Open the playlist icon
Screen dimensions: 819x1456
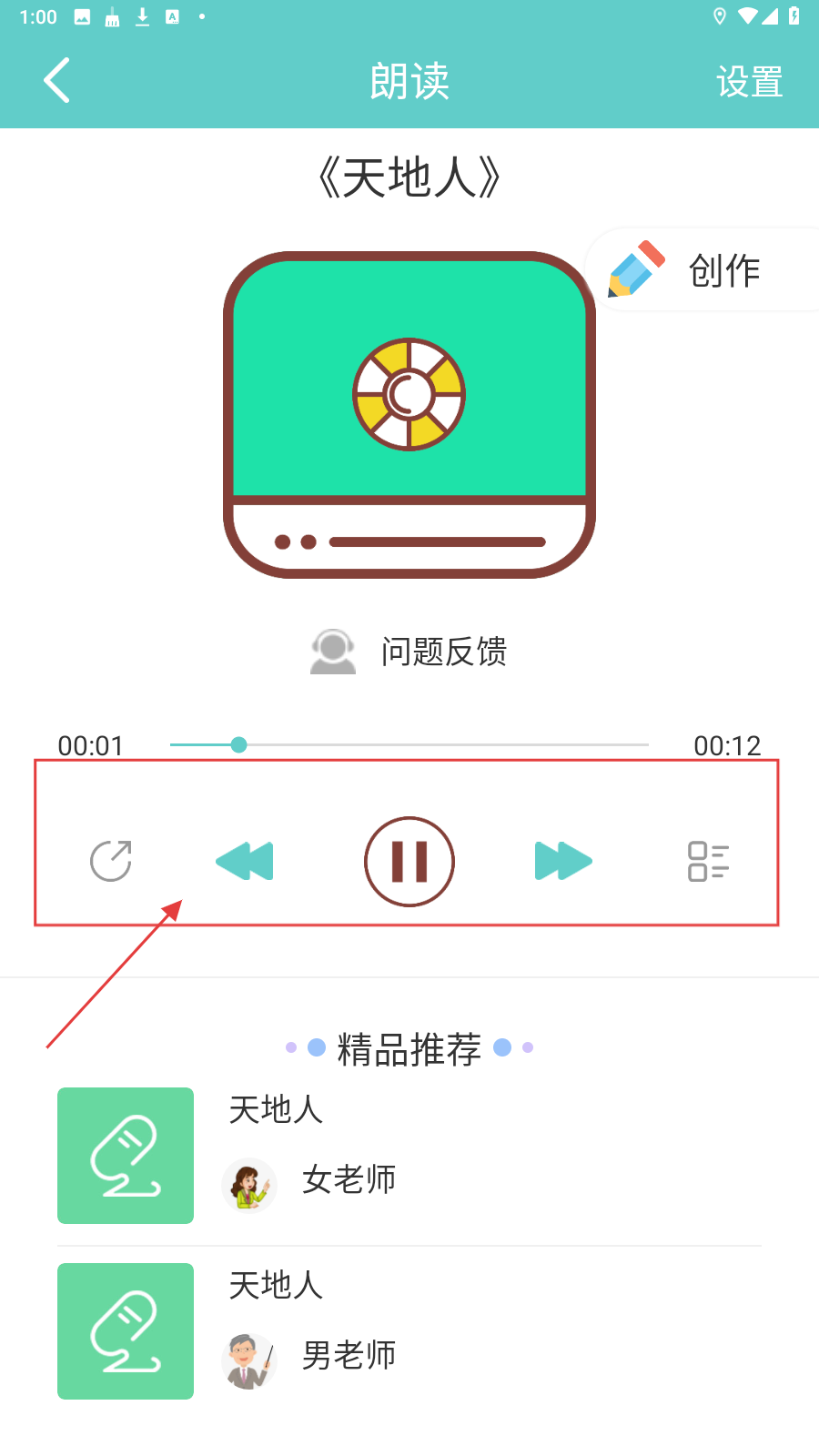point(708,861)
